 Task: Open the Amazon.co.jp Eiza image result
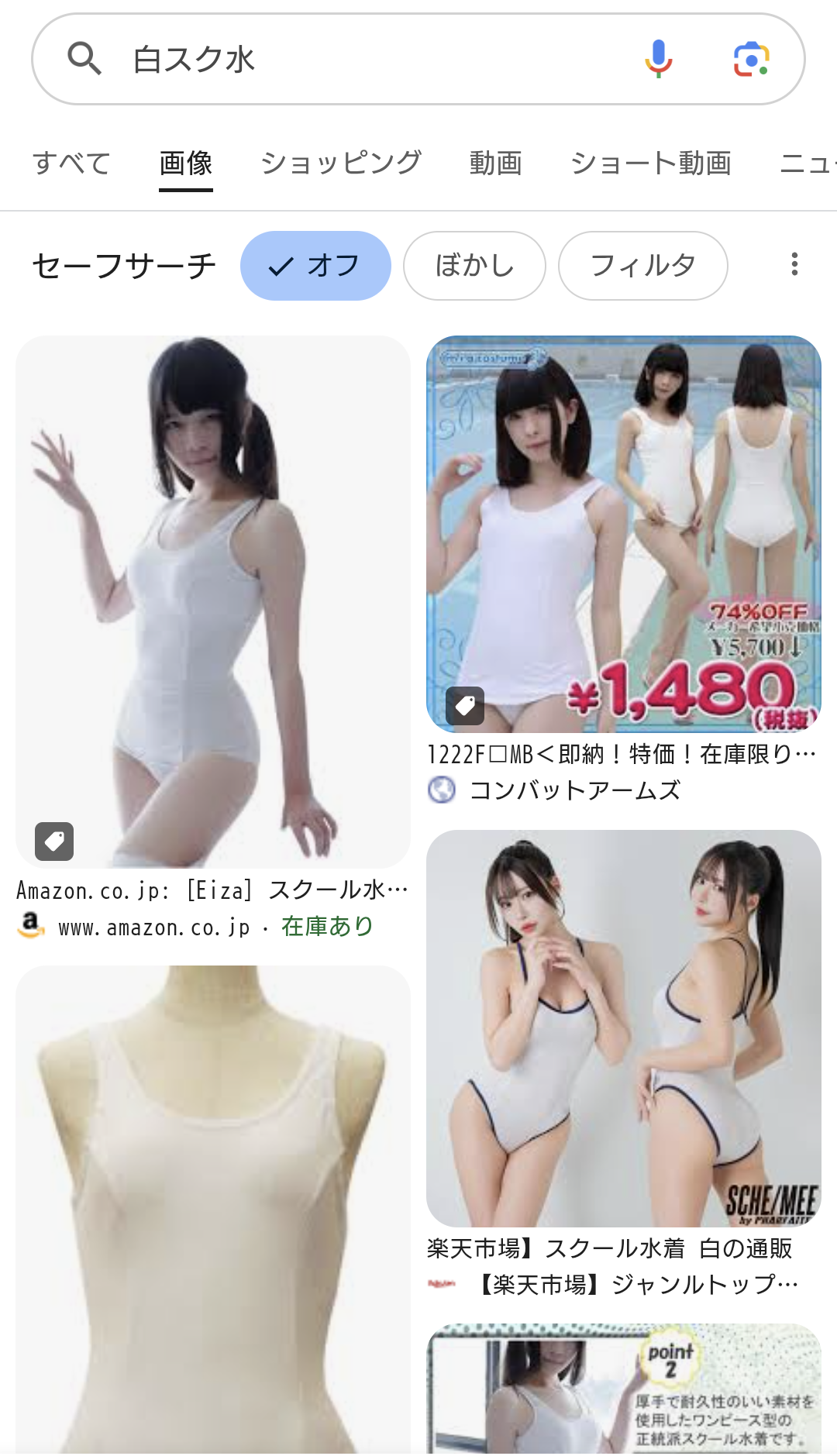pyautogui.click(x=213, y=601)
